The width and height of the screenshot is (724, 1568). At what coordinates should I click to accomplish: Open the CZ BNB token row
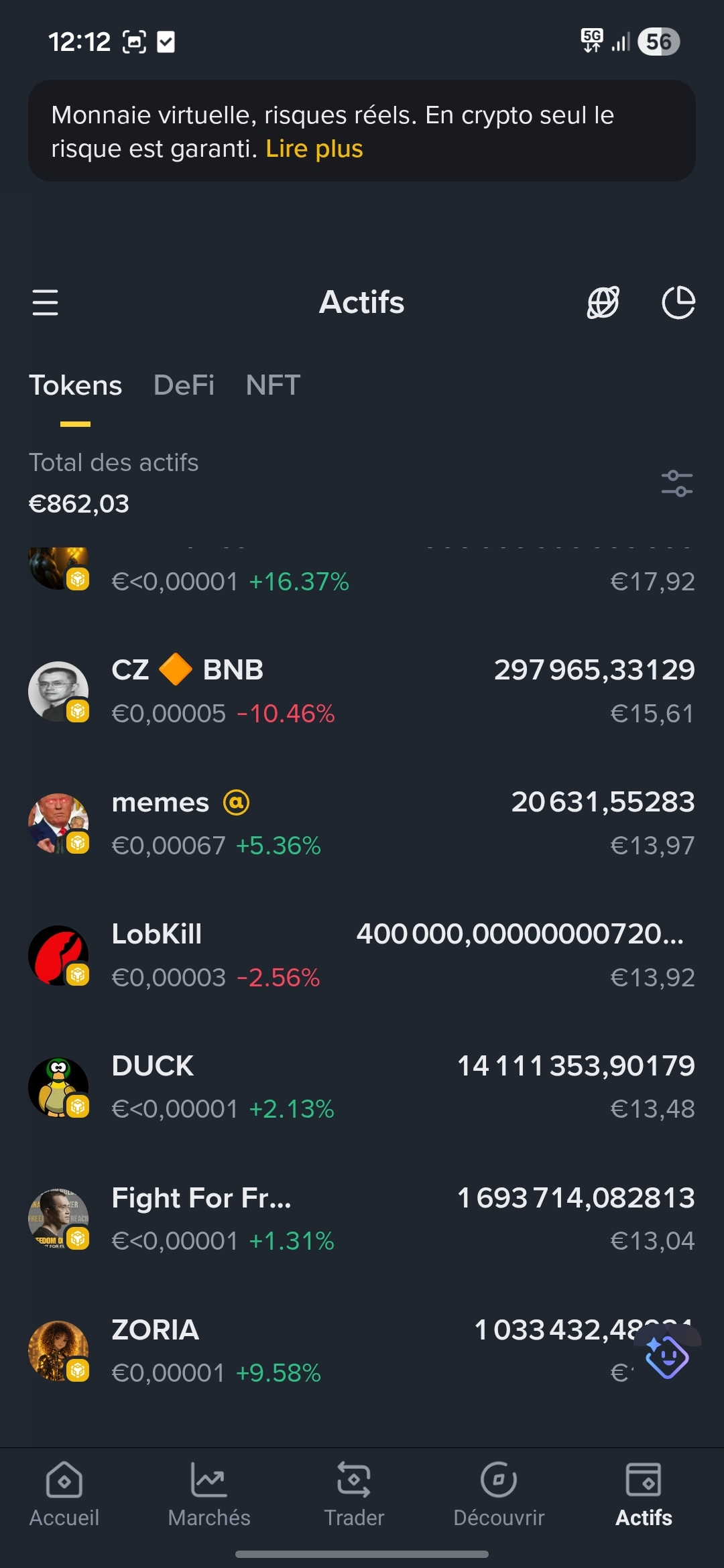click(x=362, y=691)
